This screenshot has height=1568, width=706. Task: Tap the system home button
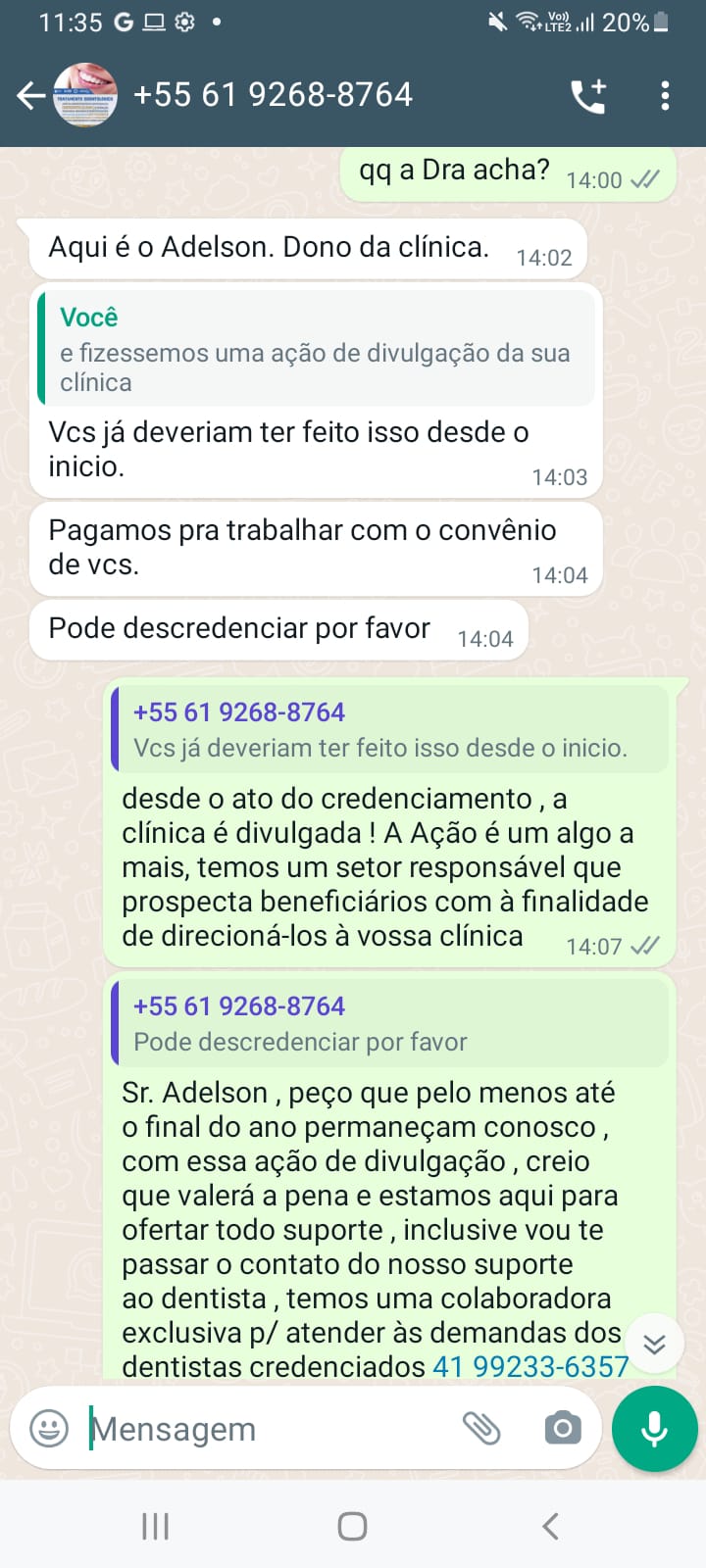pyautogui.click(x=352, y=1526)
